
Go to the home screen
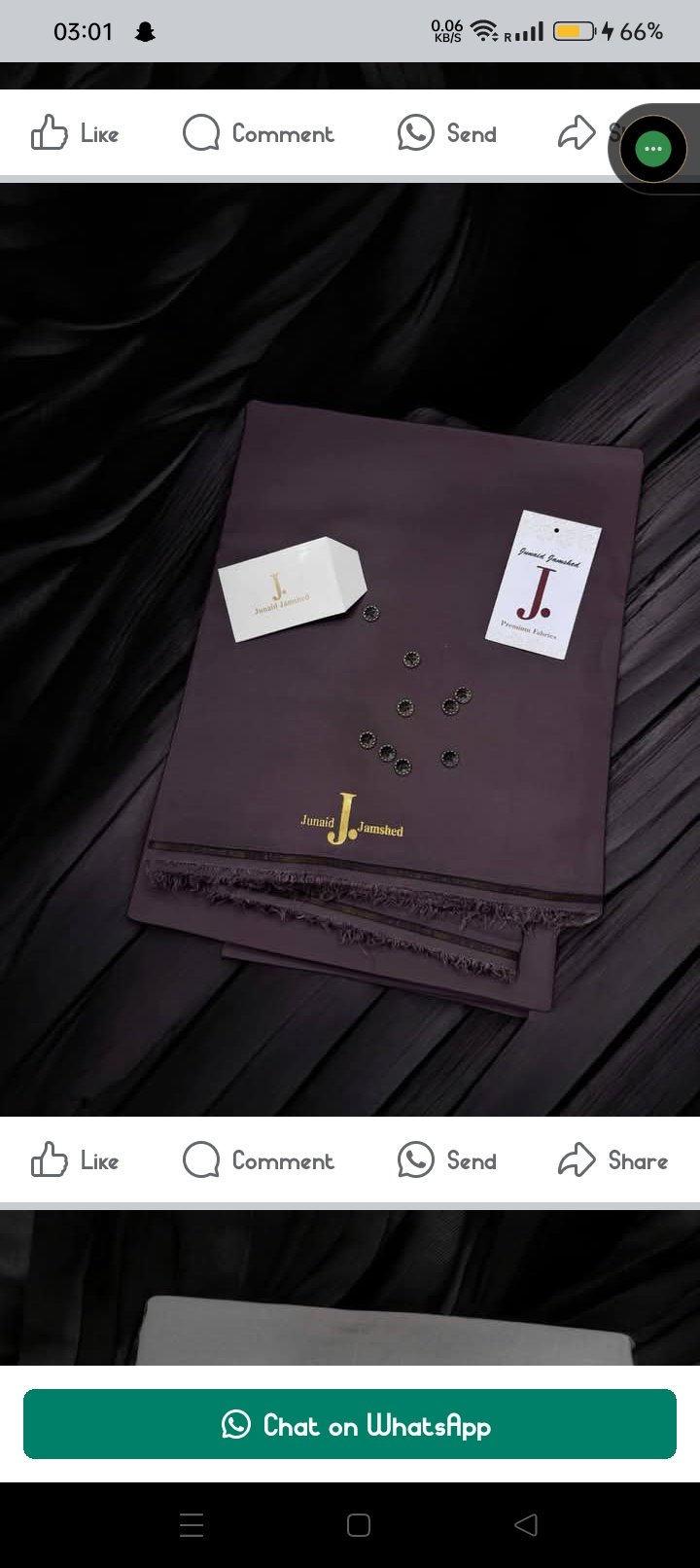[359, 1524]
